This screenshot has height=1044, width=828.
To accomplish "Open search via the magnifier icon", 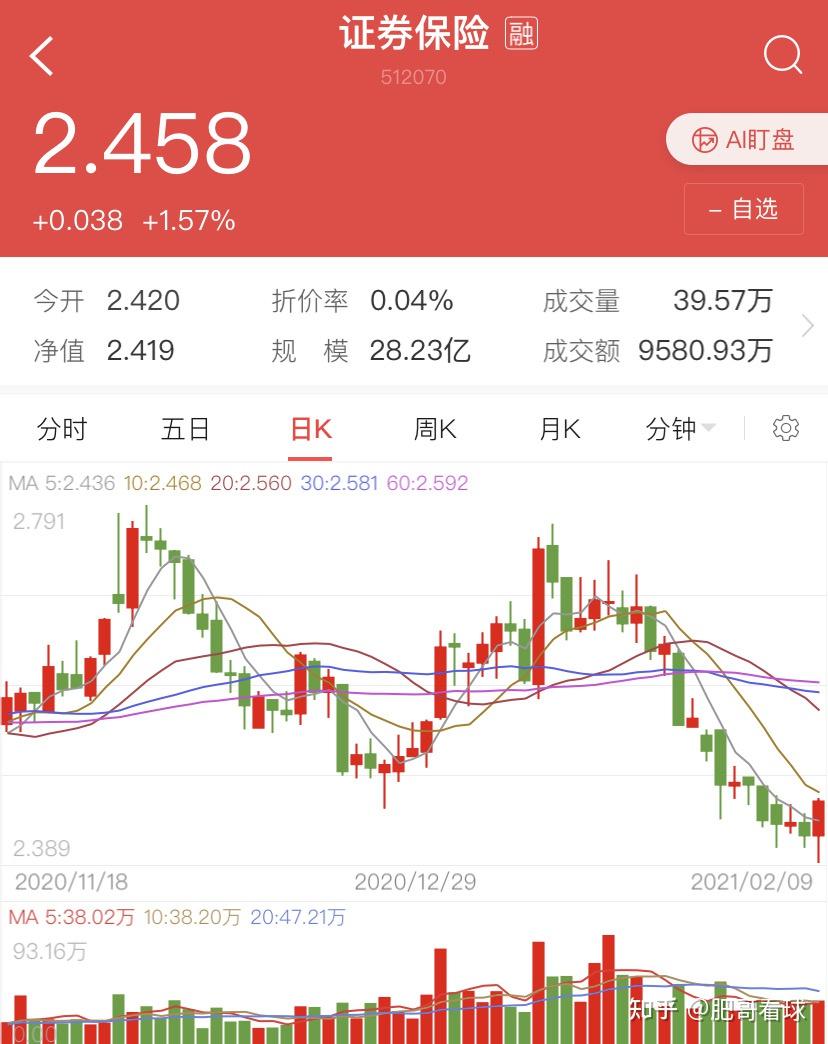I will coord(784,56).
